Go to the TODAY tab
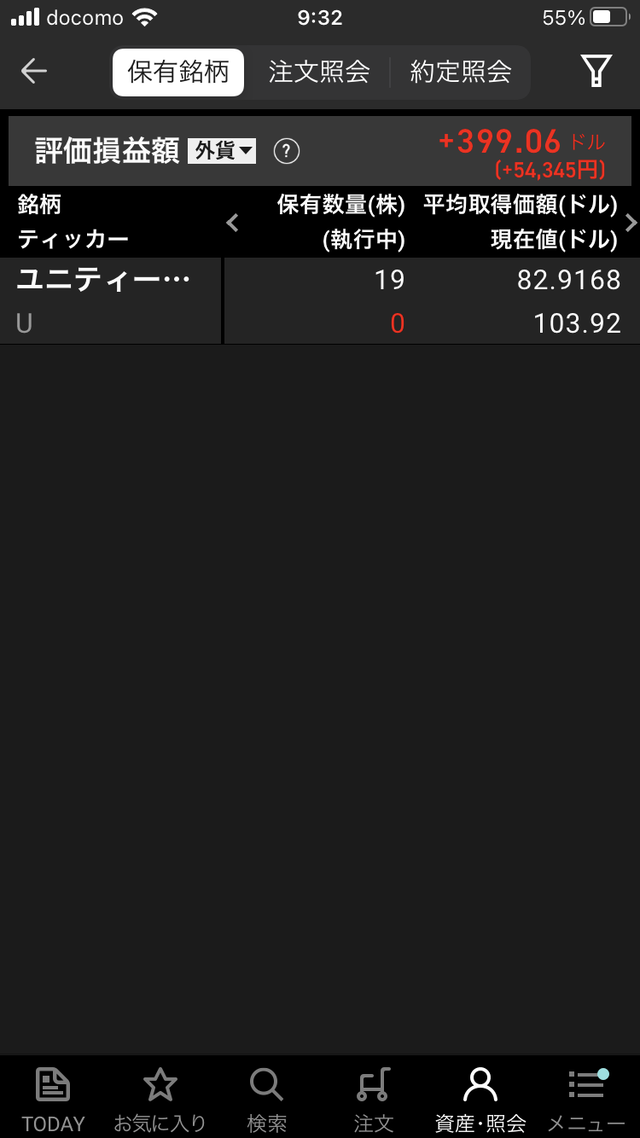The height and width of the screenshot is (1138, 640). [x=53, y=1098]
